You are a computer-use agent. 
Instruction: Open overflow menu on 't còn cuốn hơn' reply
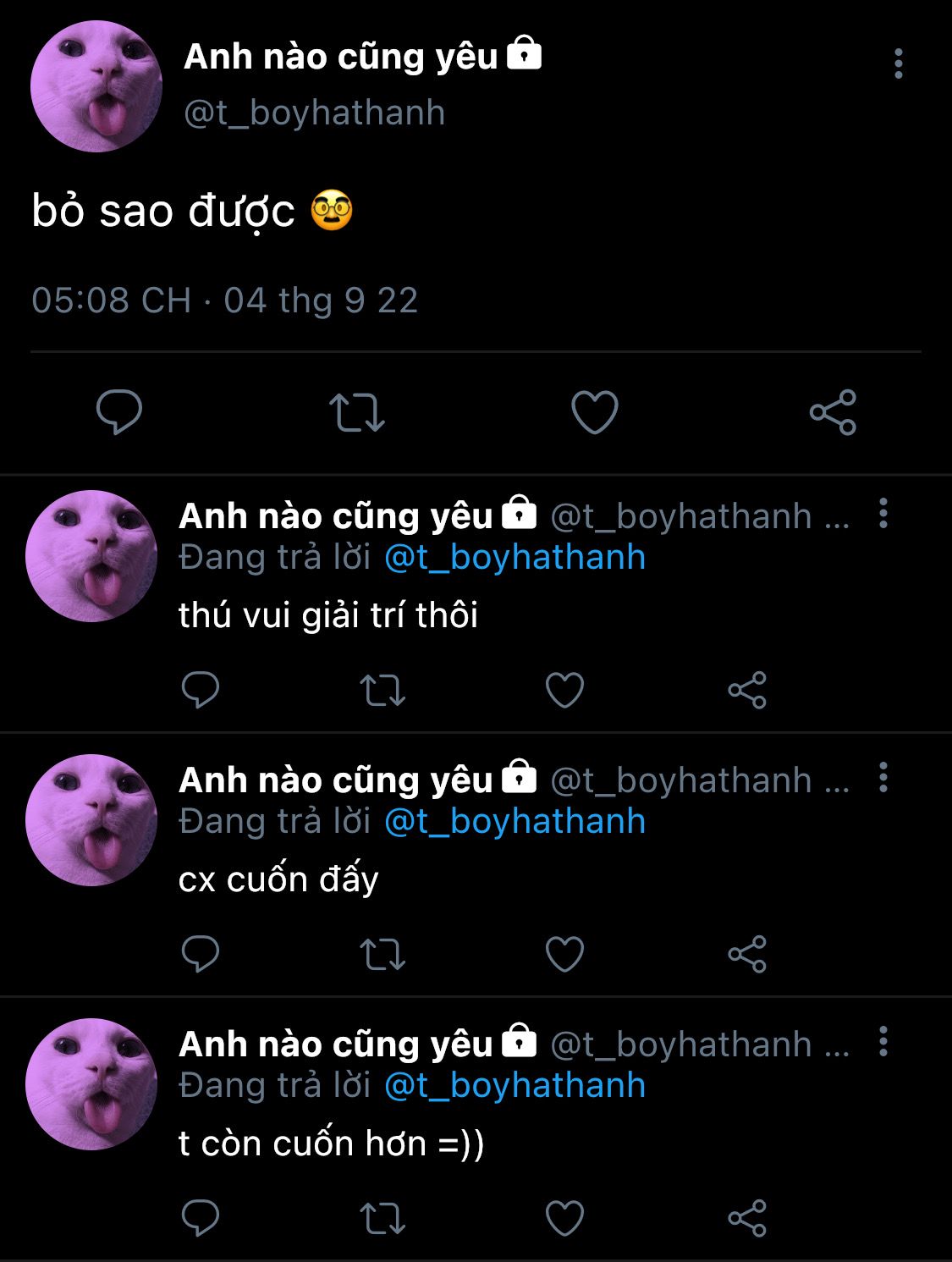click(x=883, y=1042)
